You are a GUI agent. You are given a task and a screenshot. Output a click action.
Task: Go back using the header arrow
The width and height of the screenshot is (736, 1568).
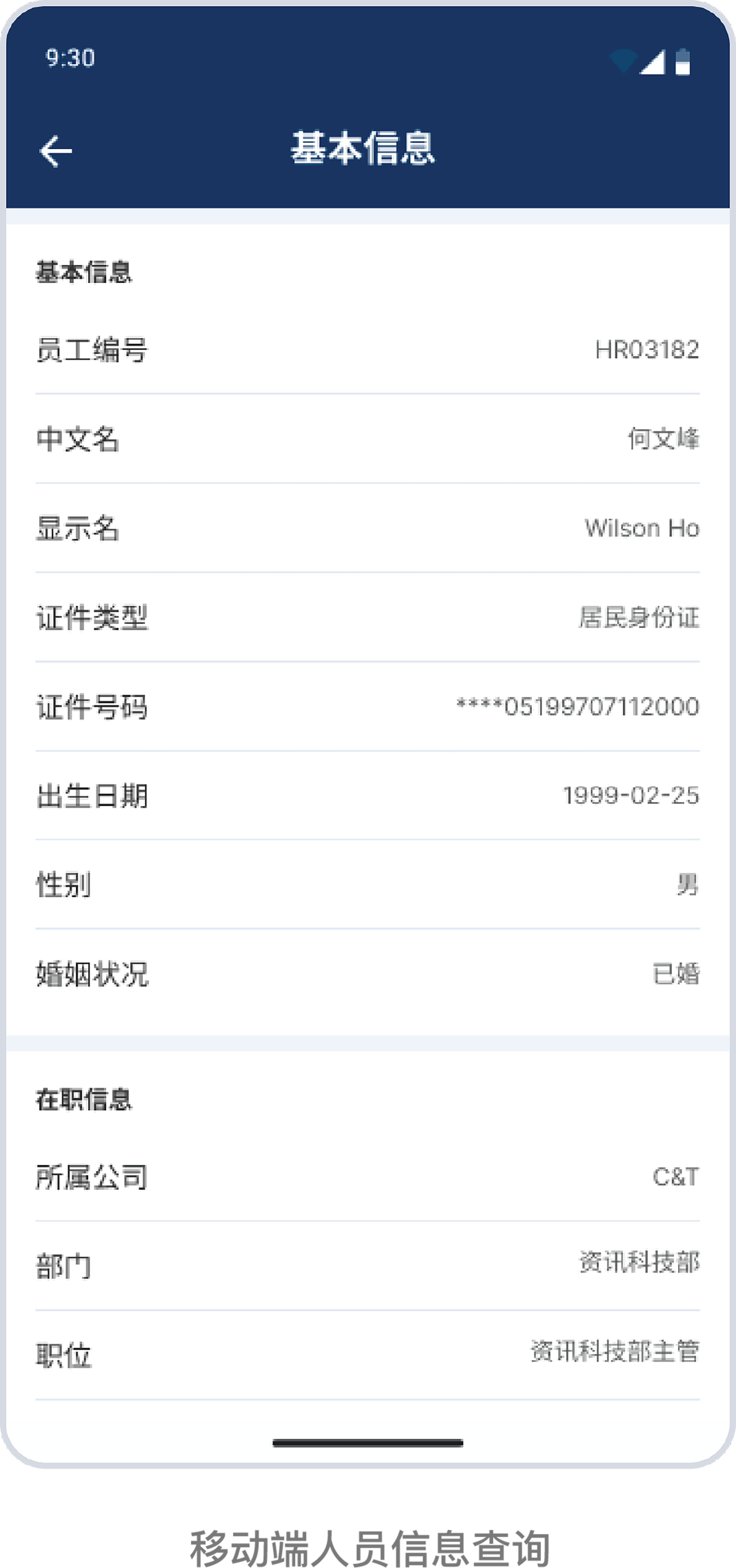56,150
